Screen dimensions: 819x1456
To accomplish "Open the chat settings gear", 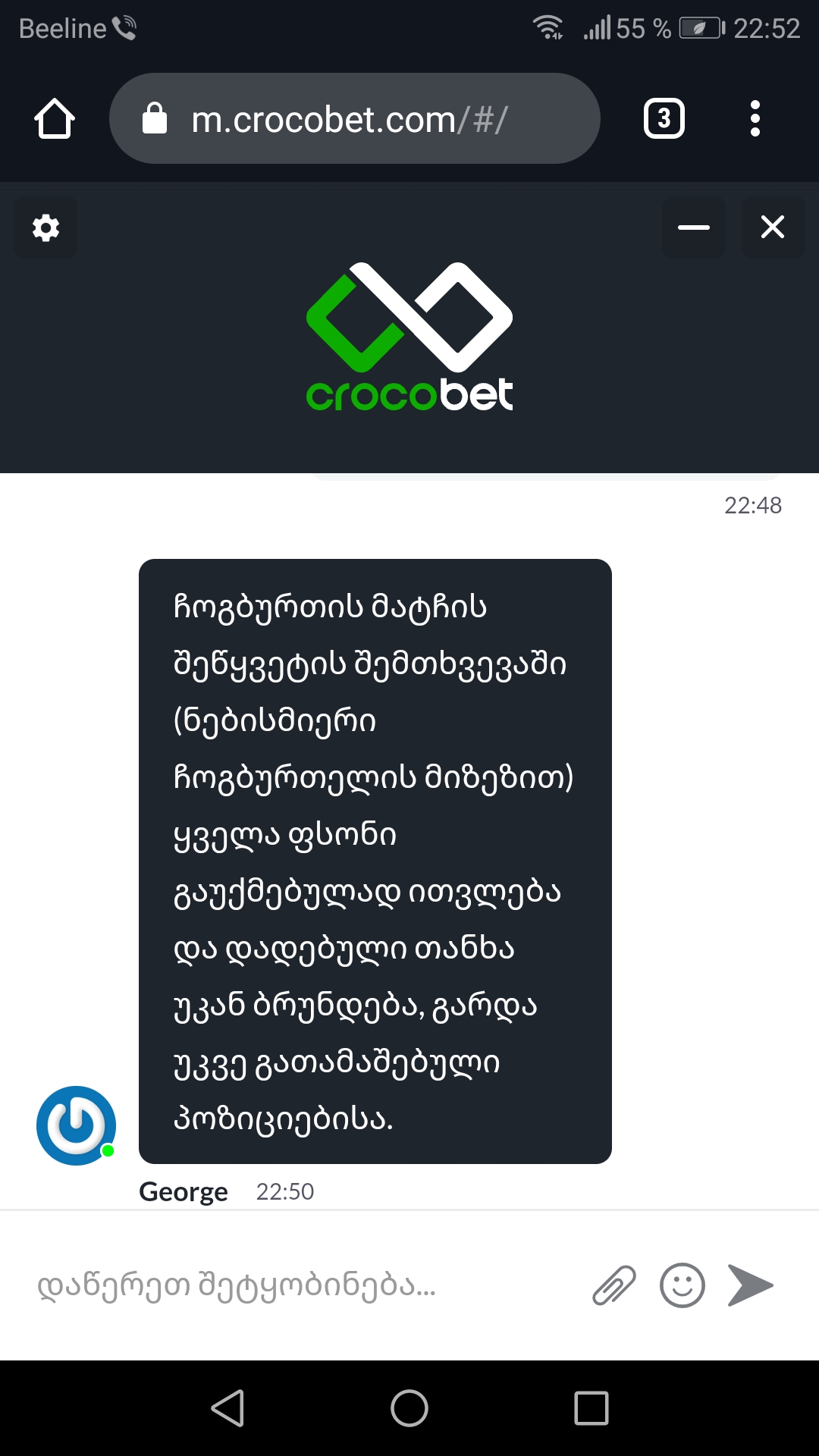I will pyautogui.click(x=45, y=227).
